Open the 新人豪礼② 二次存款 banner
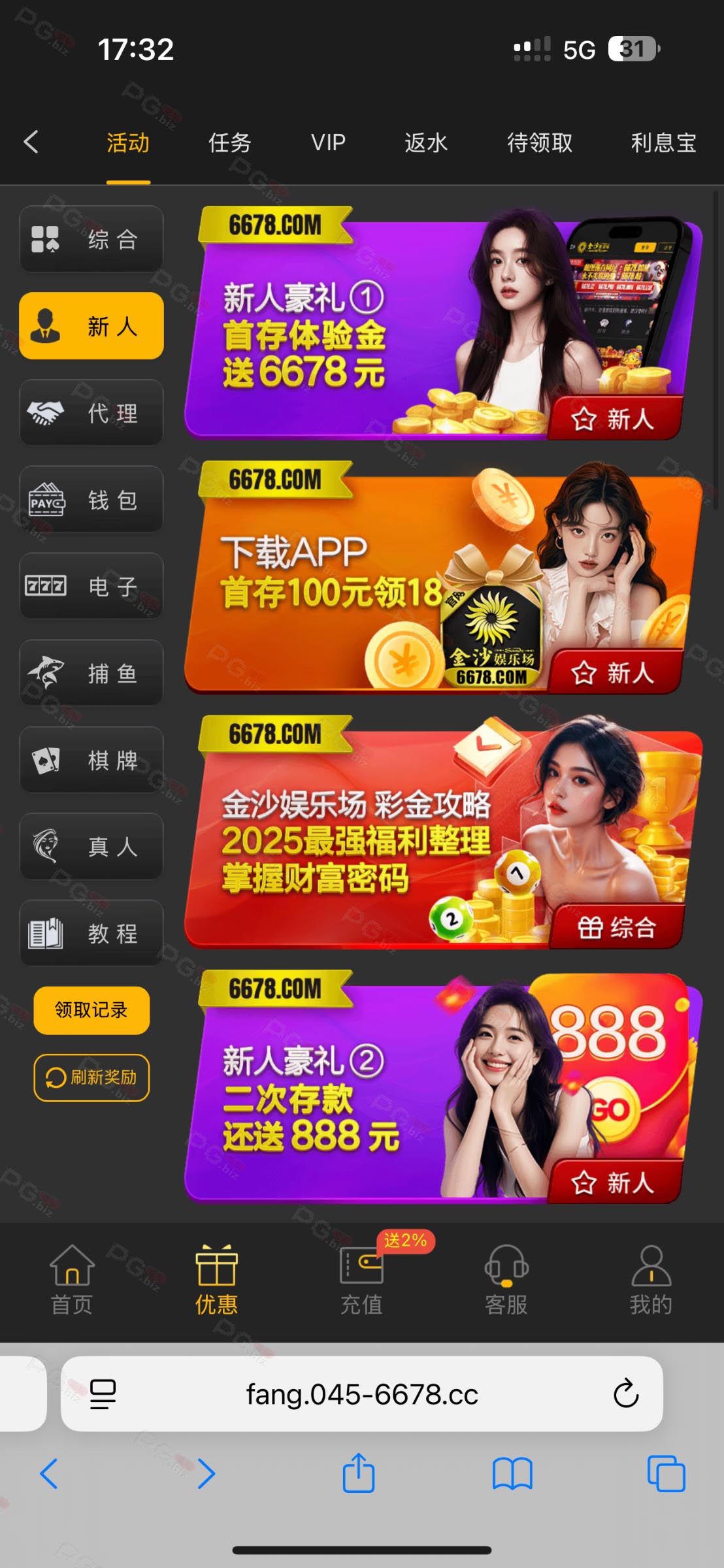 tap(443, 1086)
